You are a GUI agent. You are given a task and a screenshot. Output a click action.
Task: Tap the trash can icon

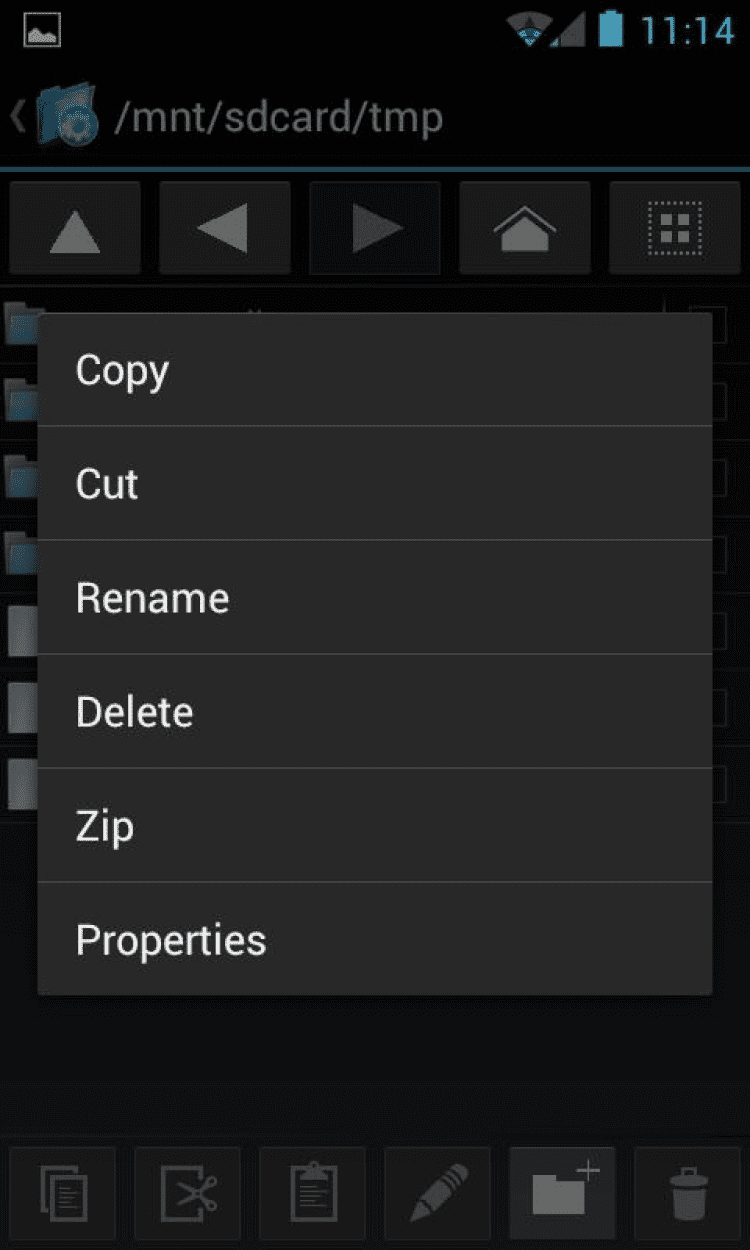688,1193
